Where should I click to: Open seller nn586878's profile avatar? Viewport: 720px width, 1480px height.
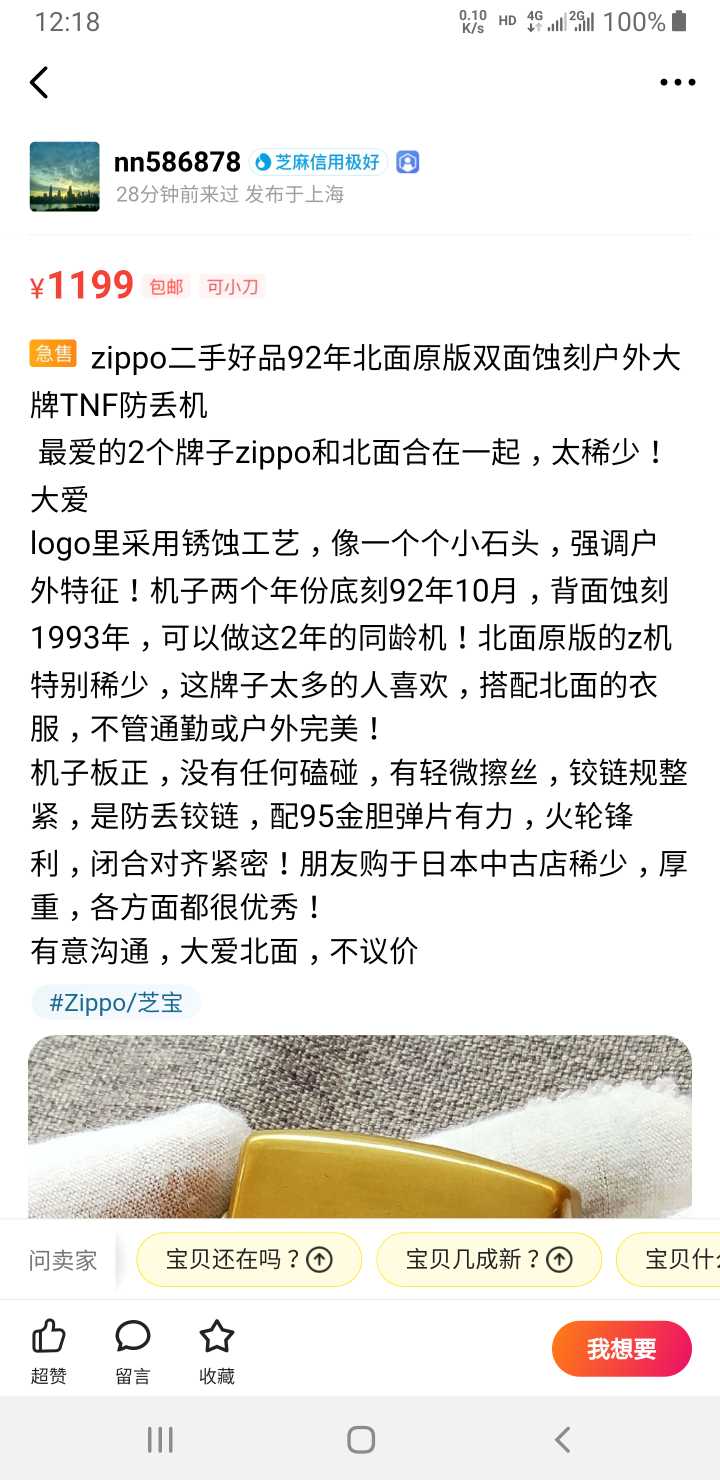[x=65, y=177]
